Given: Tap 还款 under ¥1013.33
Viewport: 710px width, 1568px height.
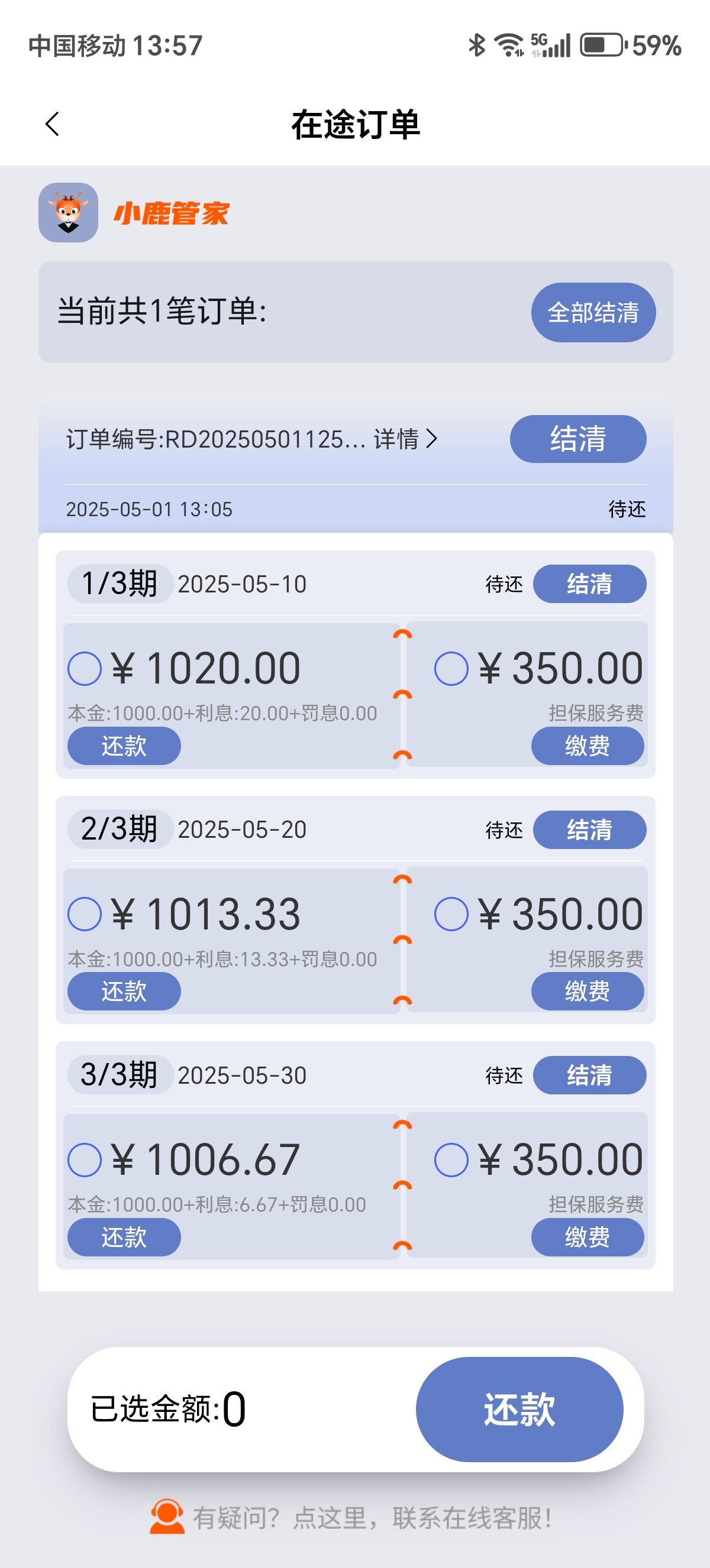Looking at the screenshot, I should click(124, 992).
